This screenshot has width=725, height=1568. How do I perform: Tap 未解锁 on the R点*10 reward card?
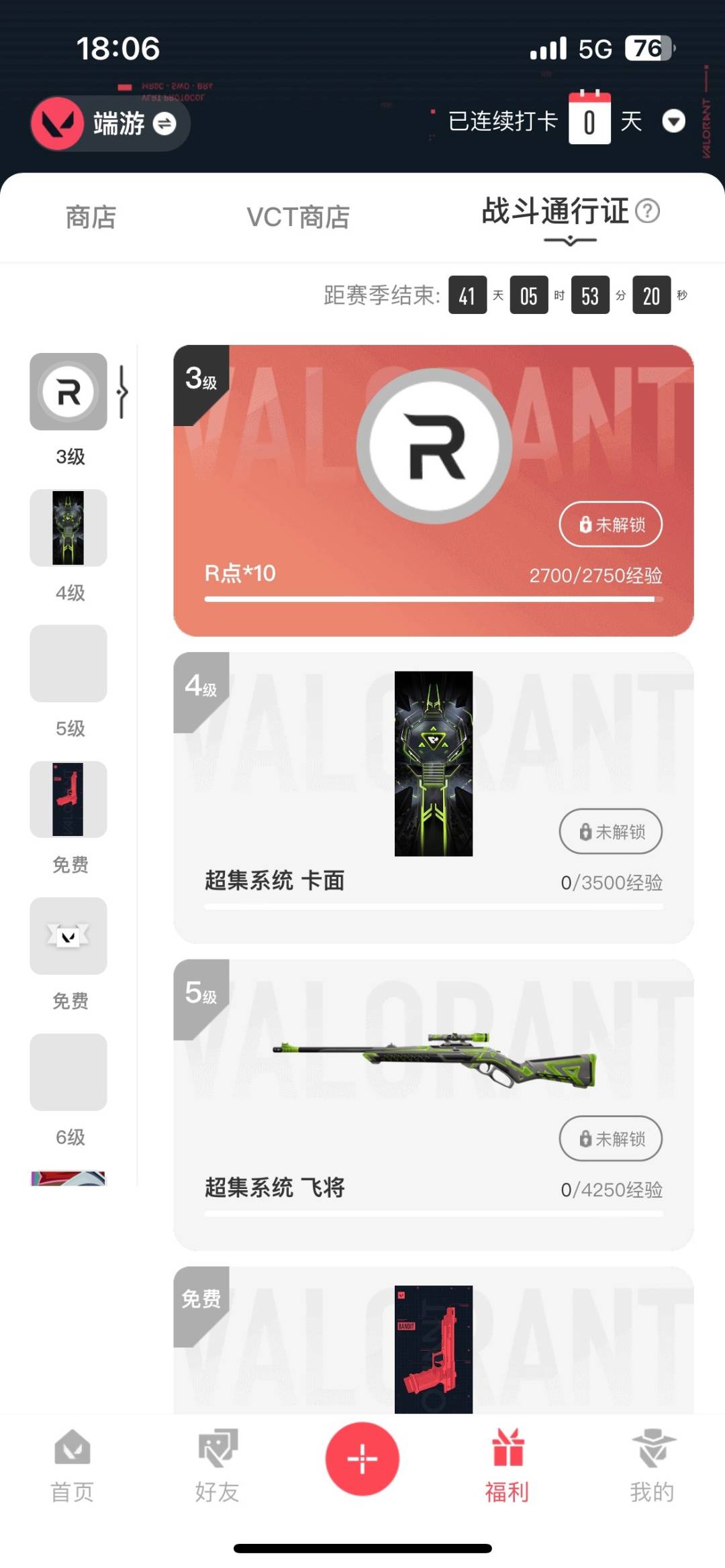pos(610,524)
